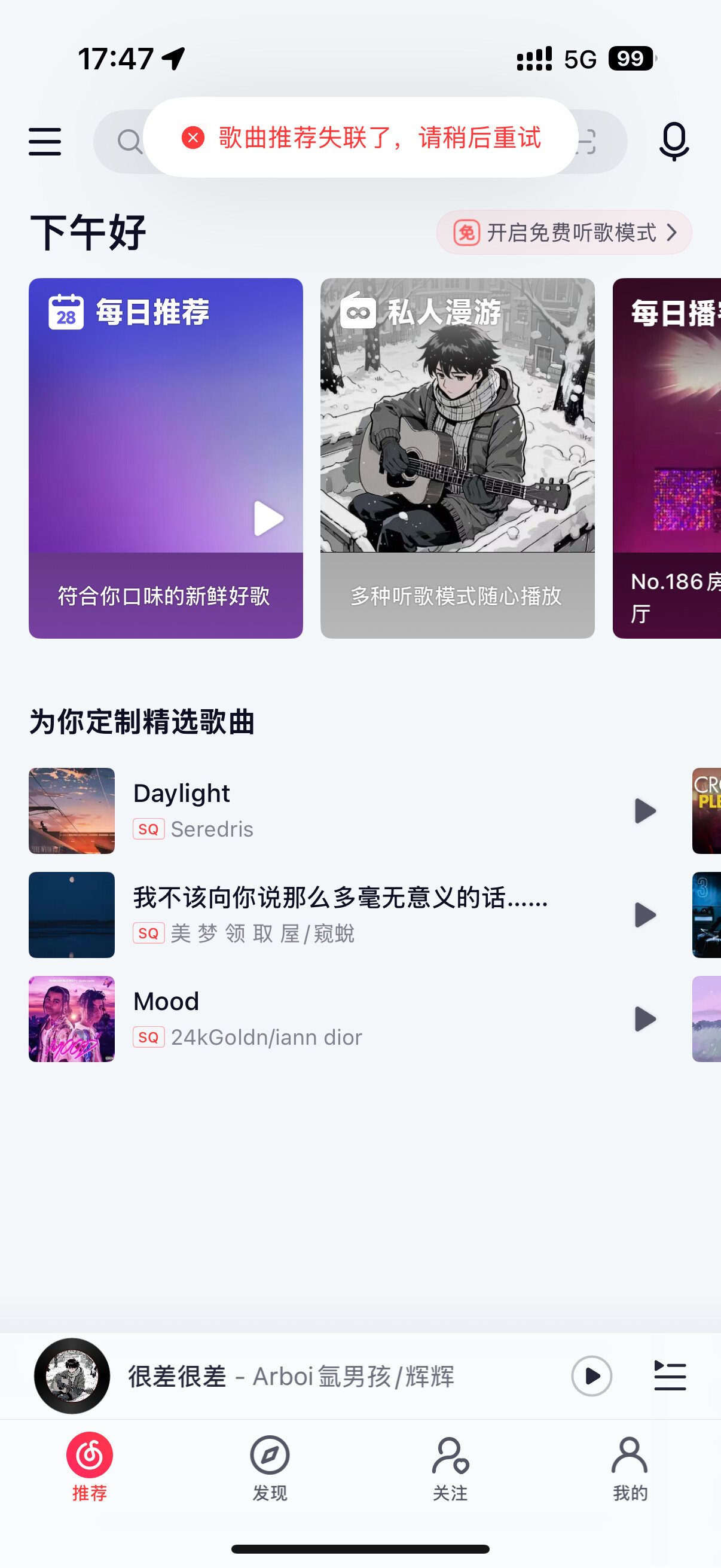Switch to the 关注 tab
The width and height of the screenshot is (721, 1568).
[x=450, y=1468]
